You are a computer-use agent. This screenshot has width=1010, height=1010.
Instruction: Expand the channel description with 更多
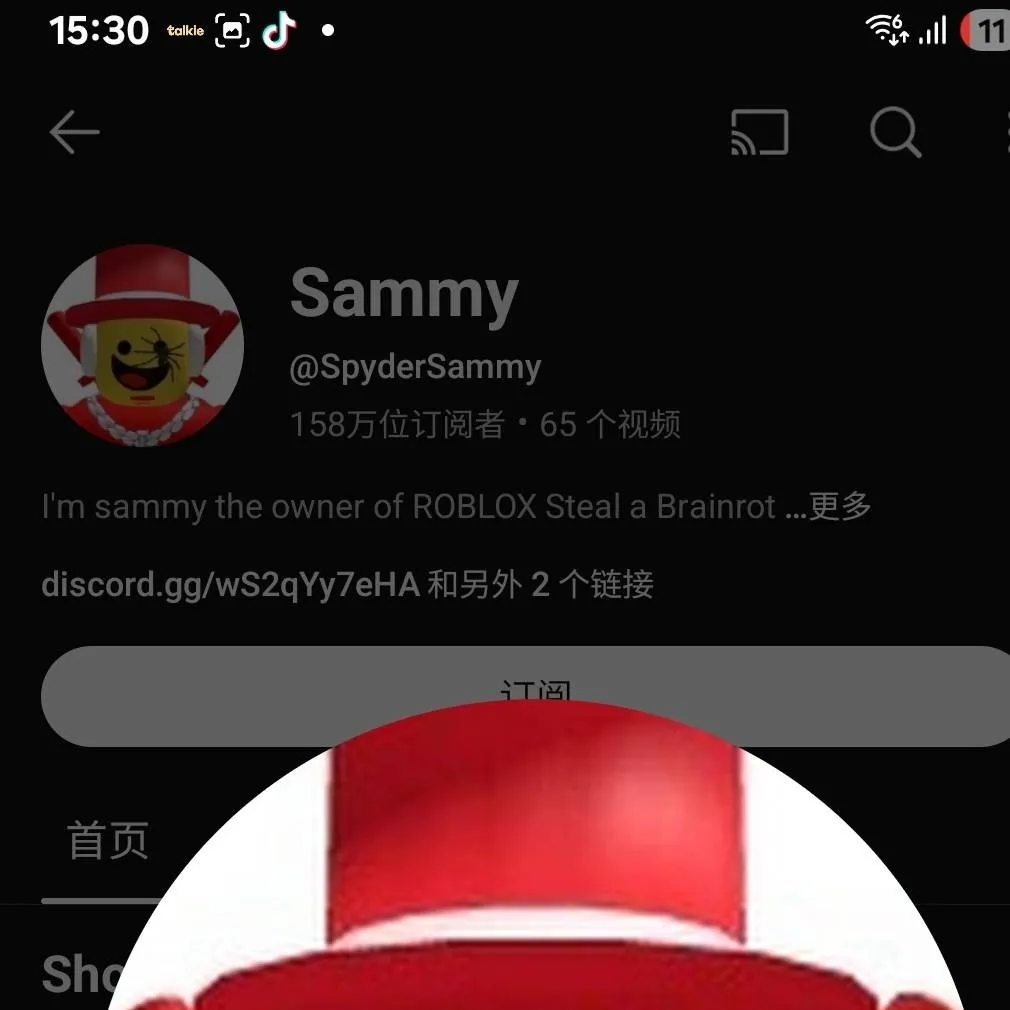click(840, 506)
